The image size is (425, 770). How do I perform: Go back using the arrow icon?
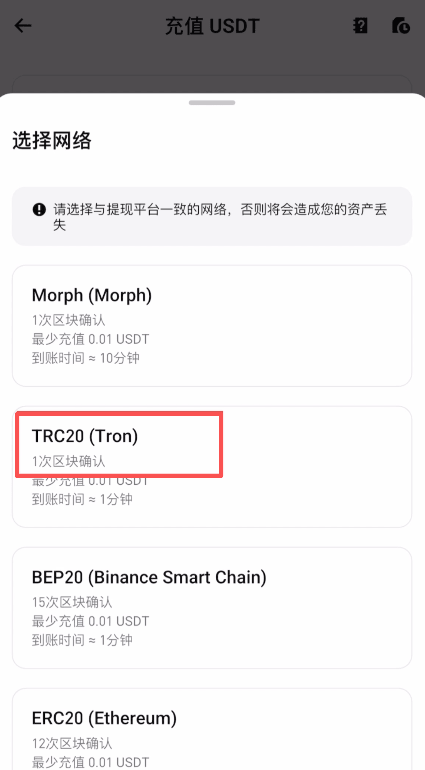(23, 26)
